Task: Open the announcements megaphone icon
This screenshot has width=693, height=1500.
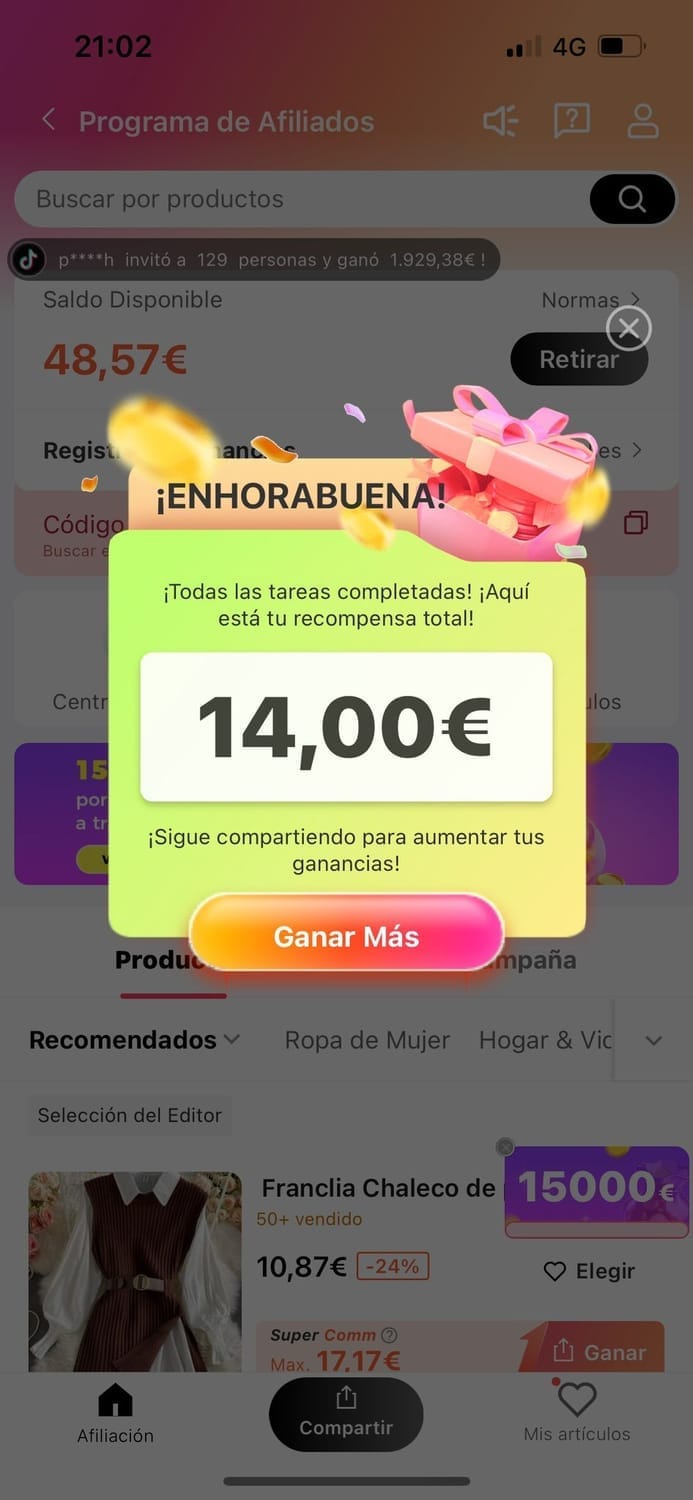Action: pyautogui.click(x=500, y=122)
